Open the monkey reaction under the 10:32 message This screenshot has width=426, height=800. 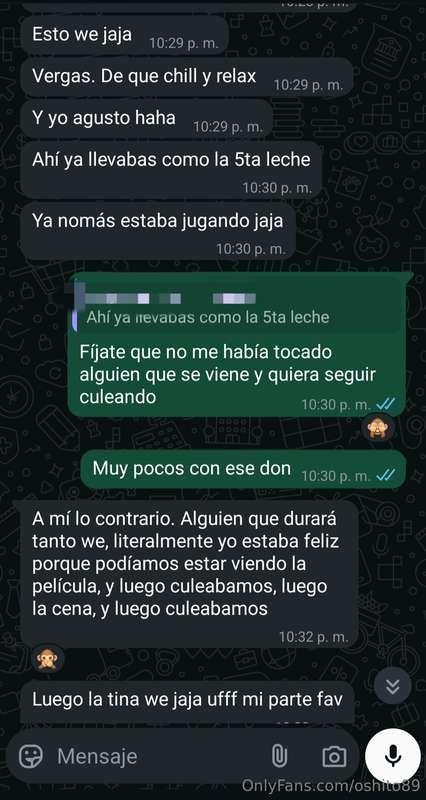(48, 659)
